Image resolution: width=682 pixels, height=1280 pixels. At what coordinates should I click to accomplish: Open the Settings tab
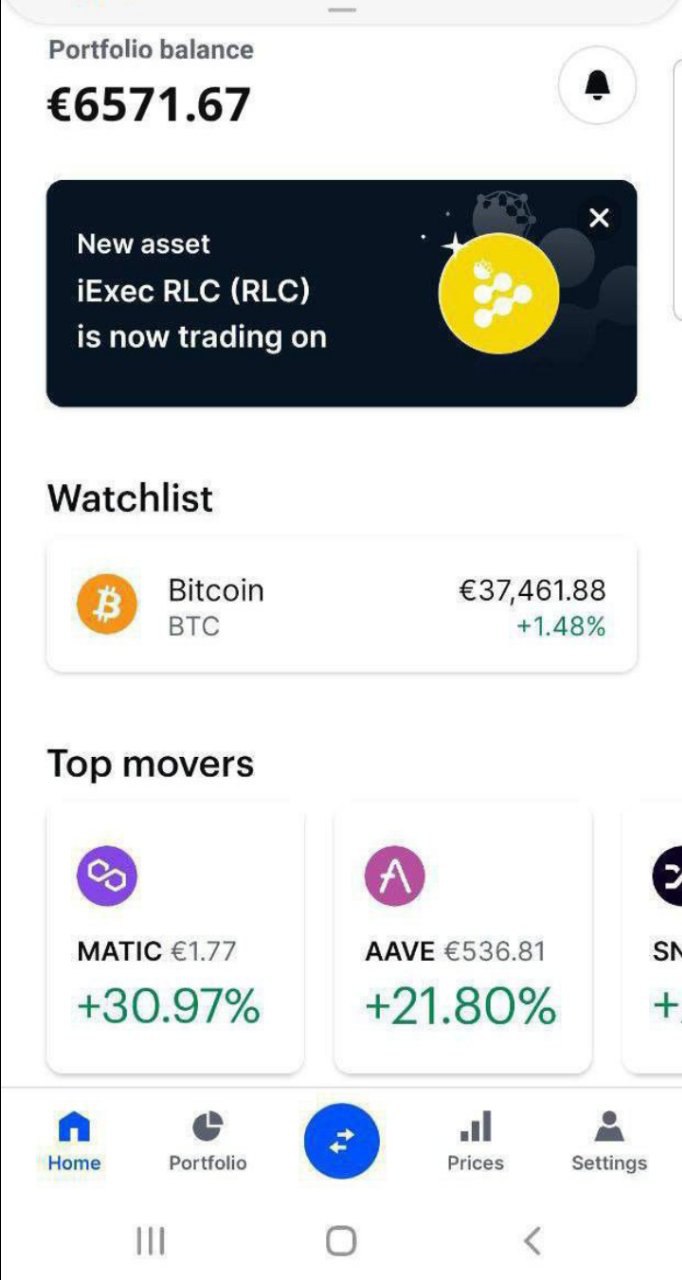pyautogui.click(x=609, y=1142)
